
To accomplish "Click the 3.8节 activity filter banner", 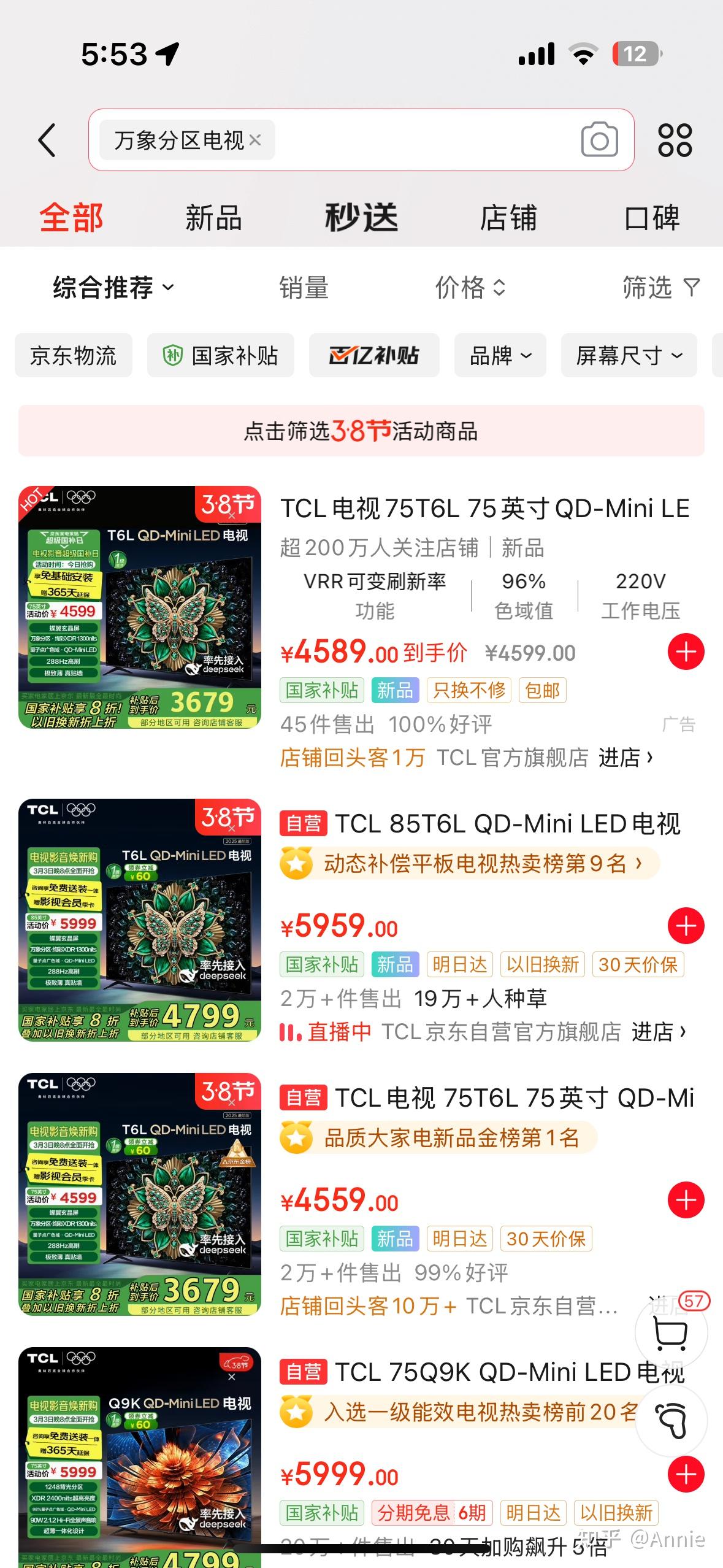I will [x=361, y=432].
